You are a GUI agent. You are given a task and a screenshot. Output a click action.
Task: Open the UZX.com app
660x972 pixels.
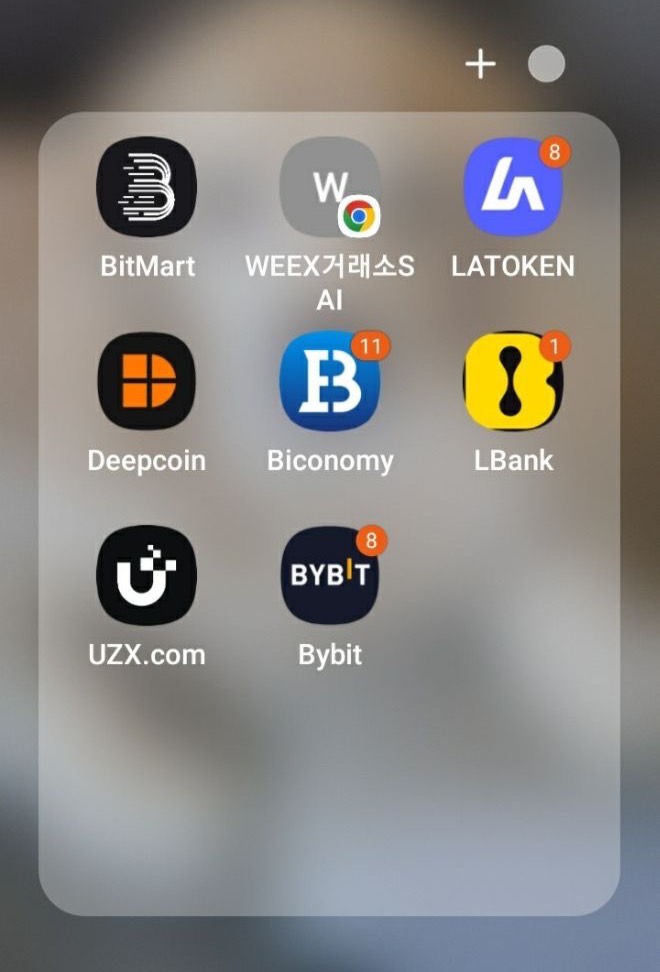147,576
